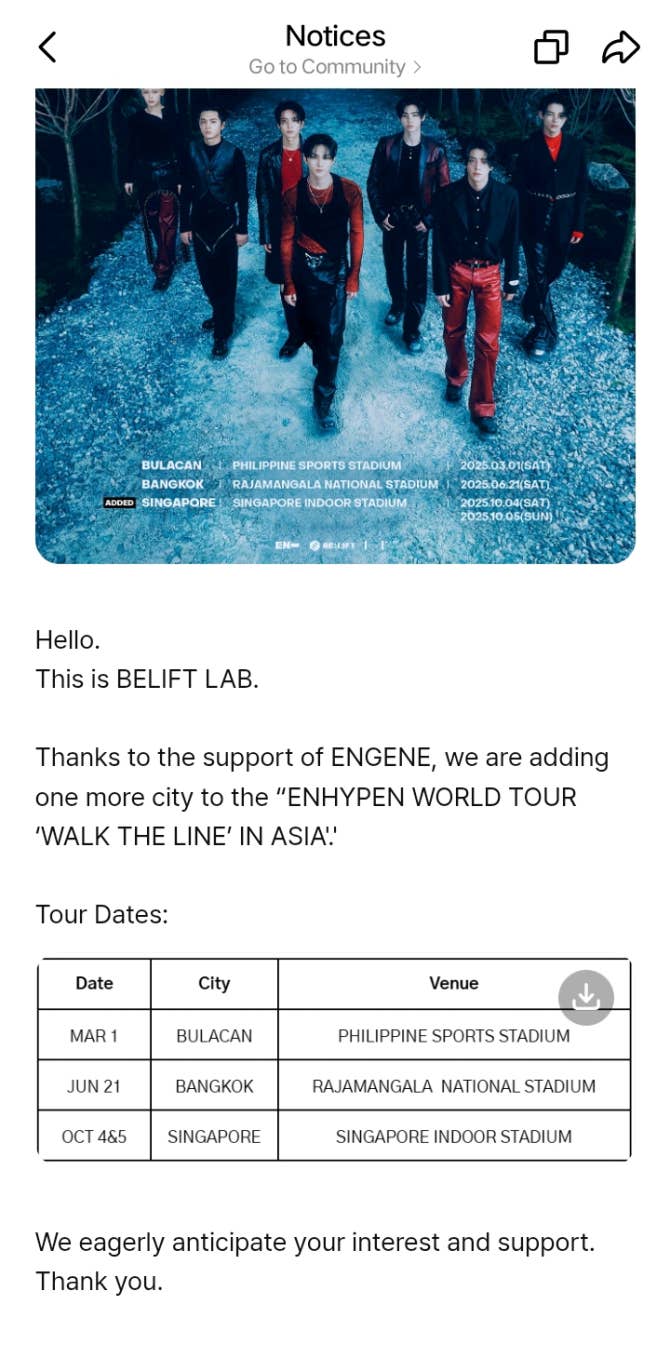Go back from the Notices page
This screenshot has width=670, height=1345.
47,47
